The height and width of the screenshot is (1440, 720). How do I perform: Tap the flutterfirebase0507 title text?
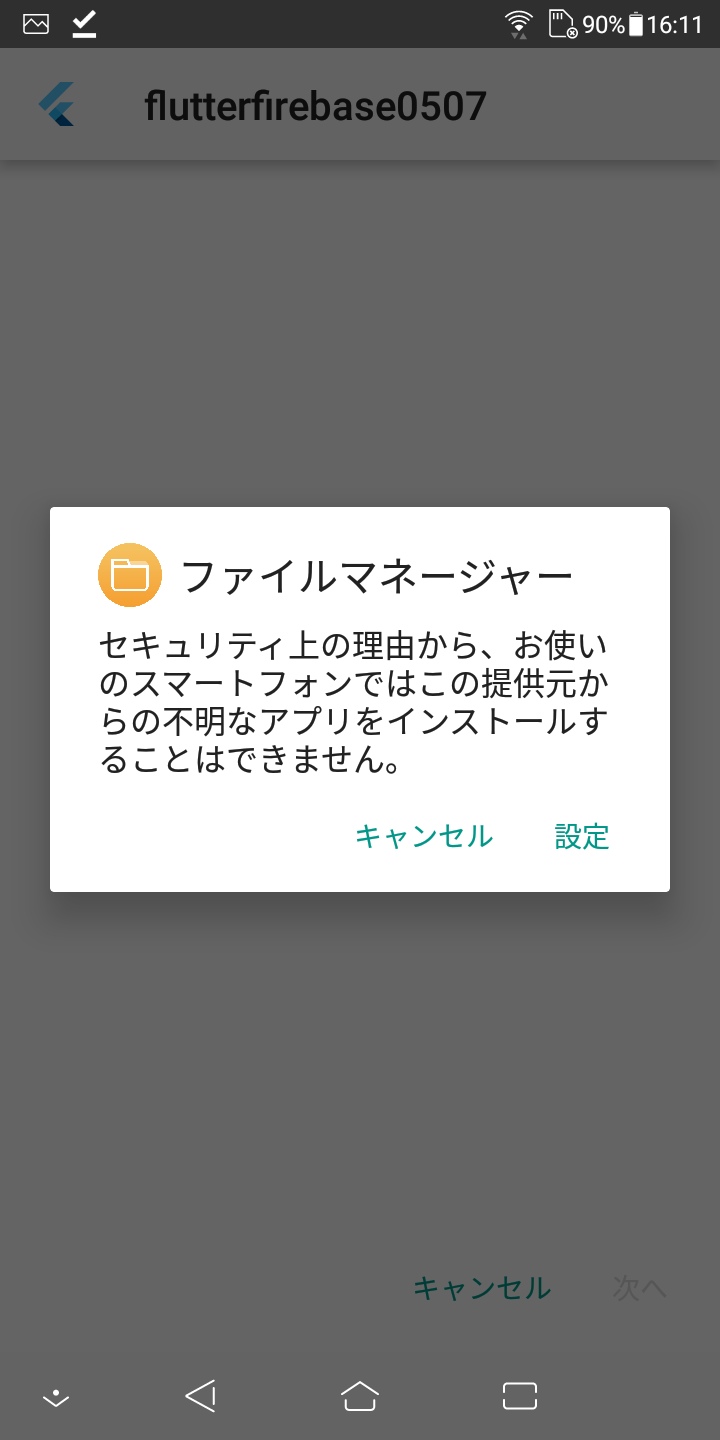coord(316,102)
